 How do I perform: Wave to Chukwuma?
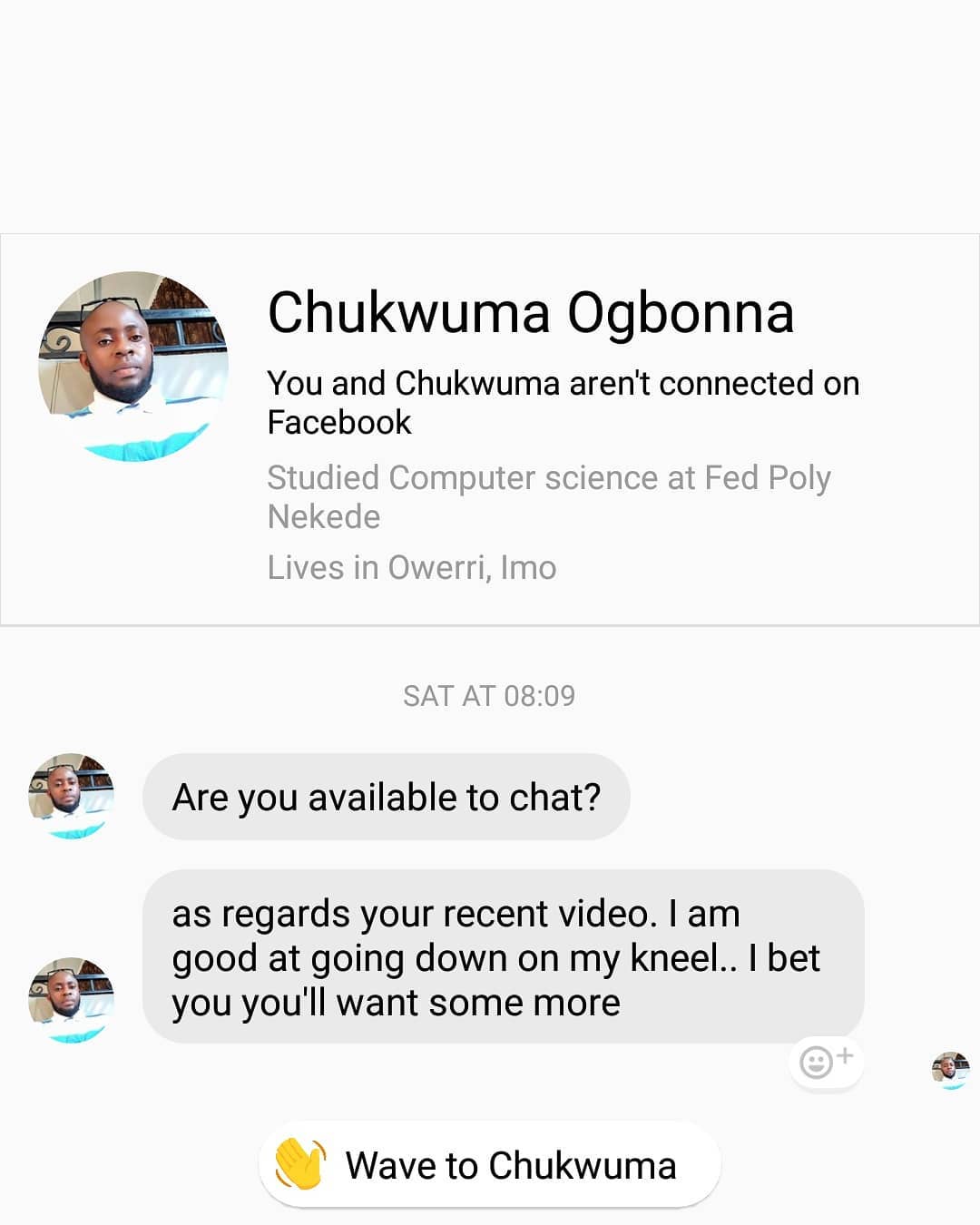[490, 1165]
